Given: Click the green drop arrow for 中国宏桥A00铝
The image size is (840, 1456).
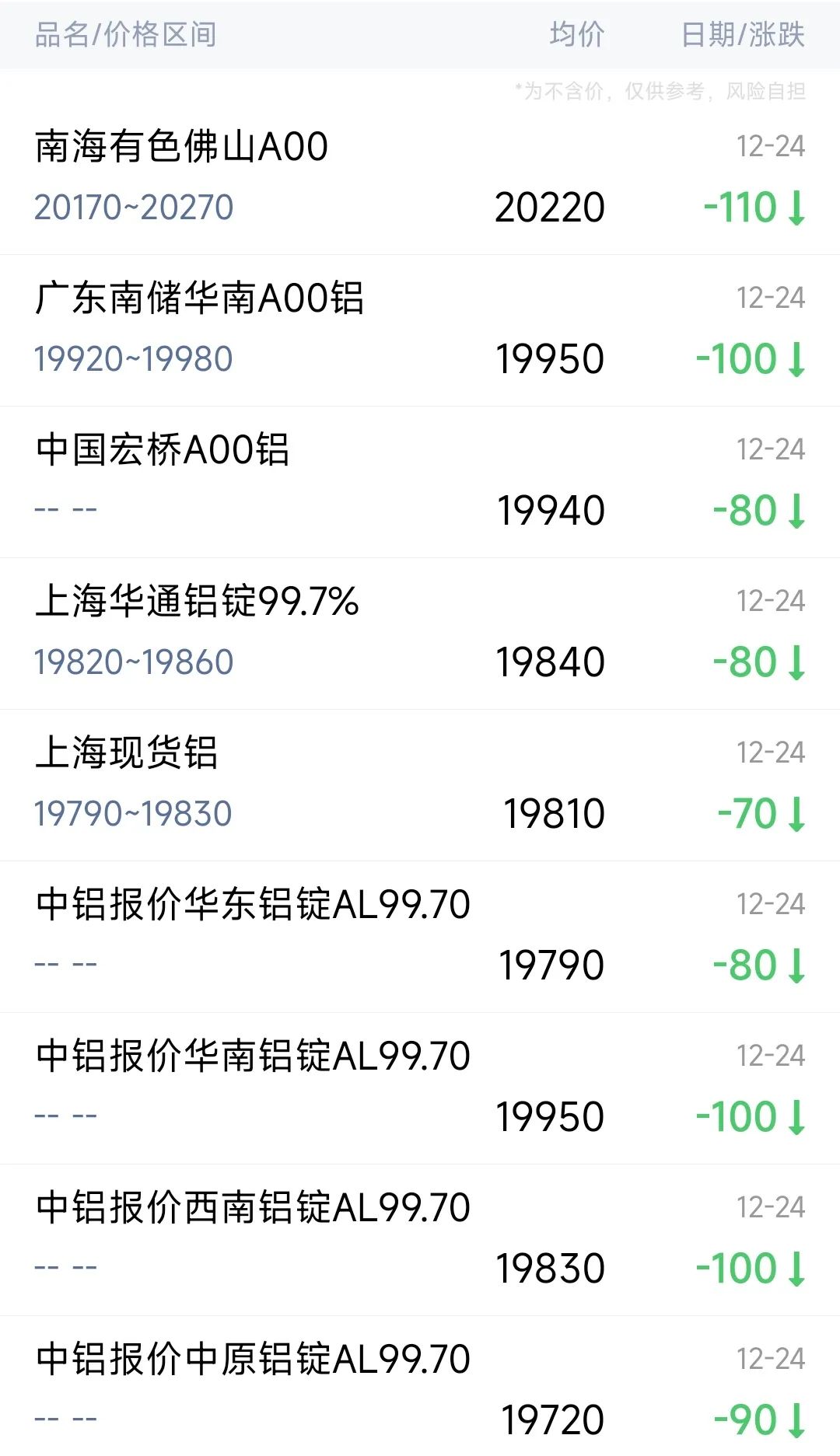Looking at the screenshot, I should pos(797,510).
